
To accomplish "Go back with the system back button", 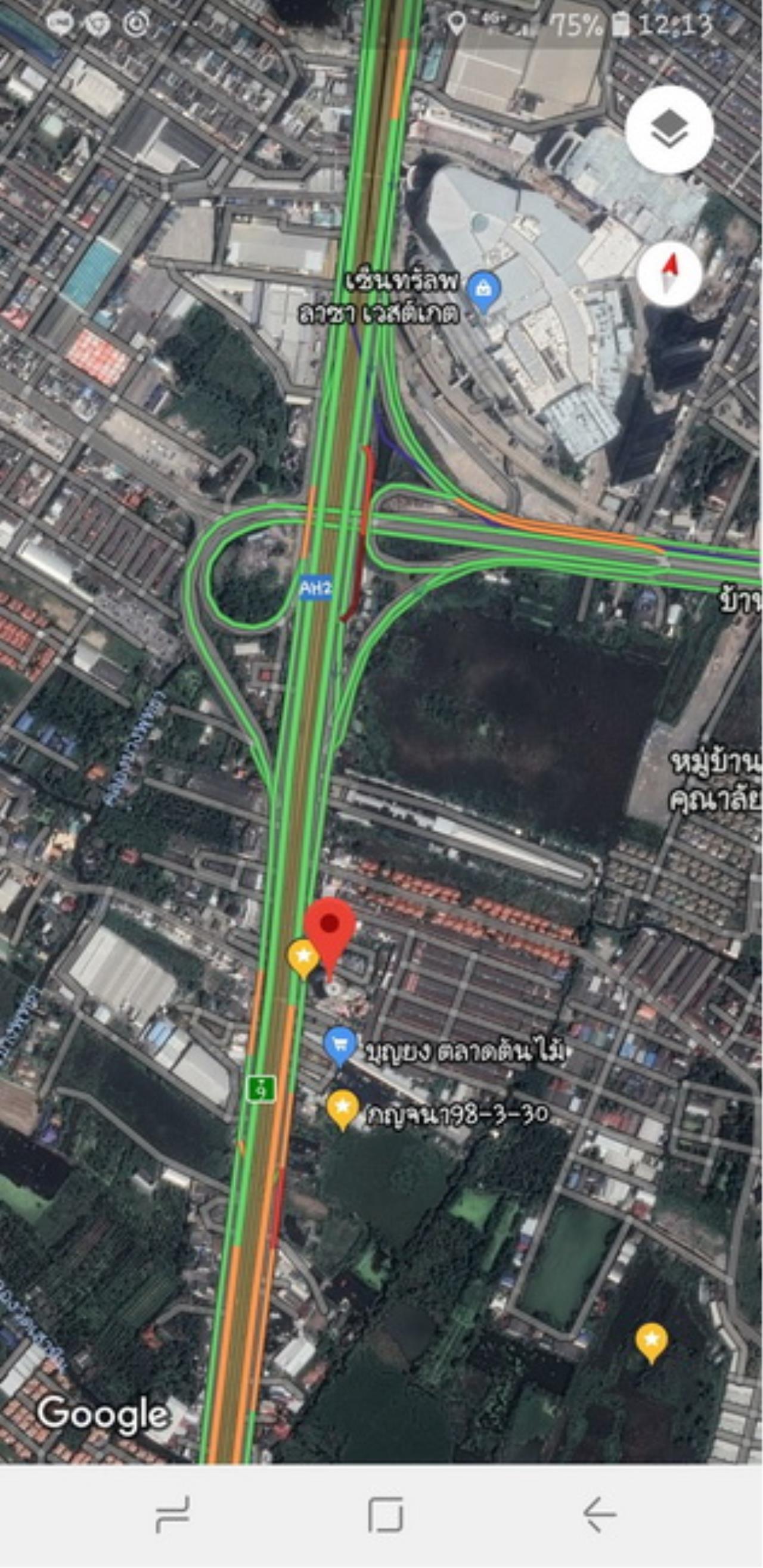I will [599, 1514].
